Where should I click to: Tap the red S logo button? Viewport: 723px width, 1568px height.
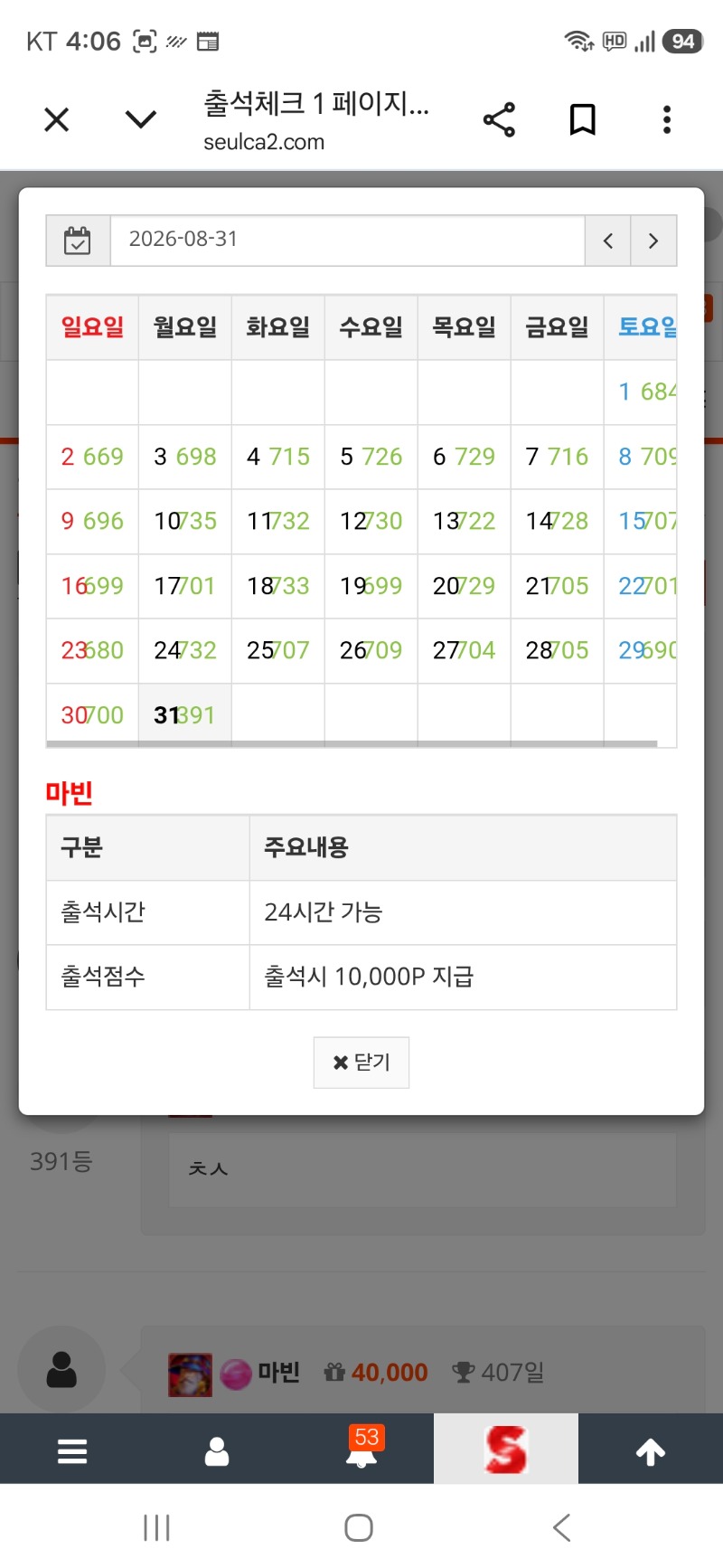506,1449
